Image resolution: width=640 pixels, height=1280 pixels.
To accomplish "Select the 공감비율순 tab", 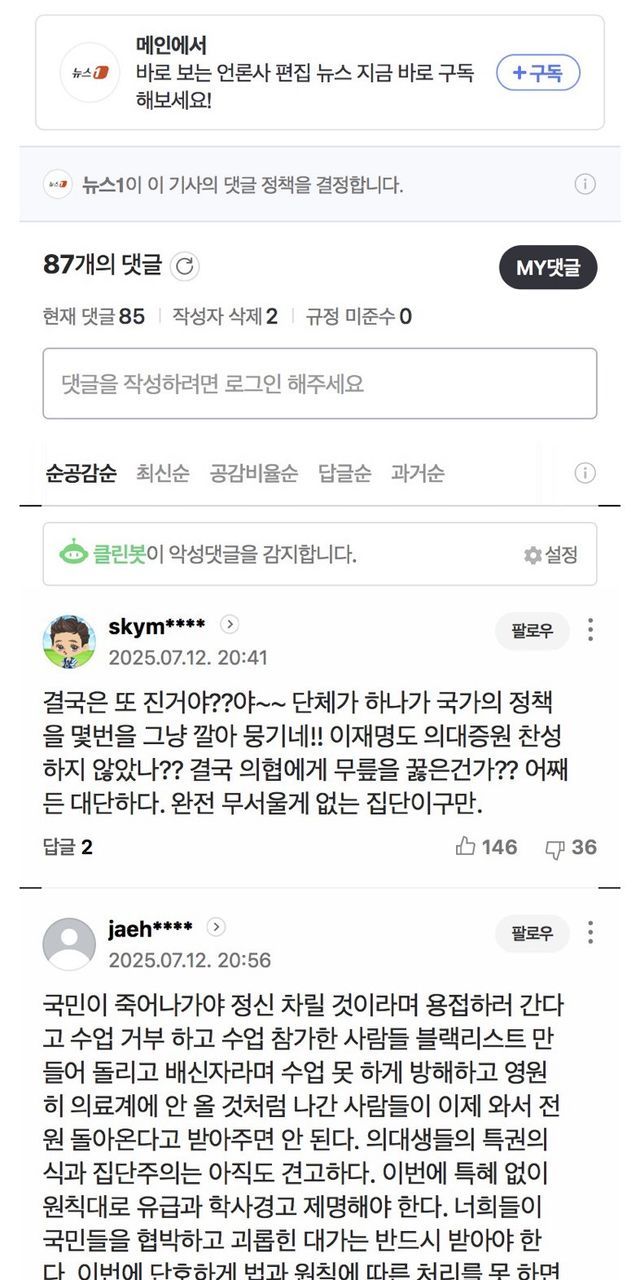I will tap(254, 473).
